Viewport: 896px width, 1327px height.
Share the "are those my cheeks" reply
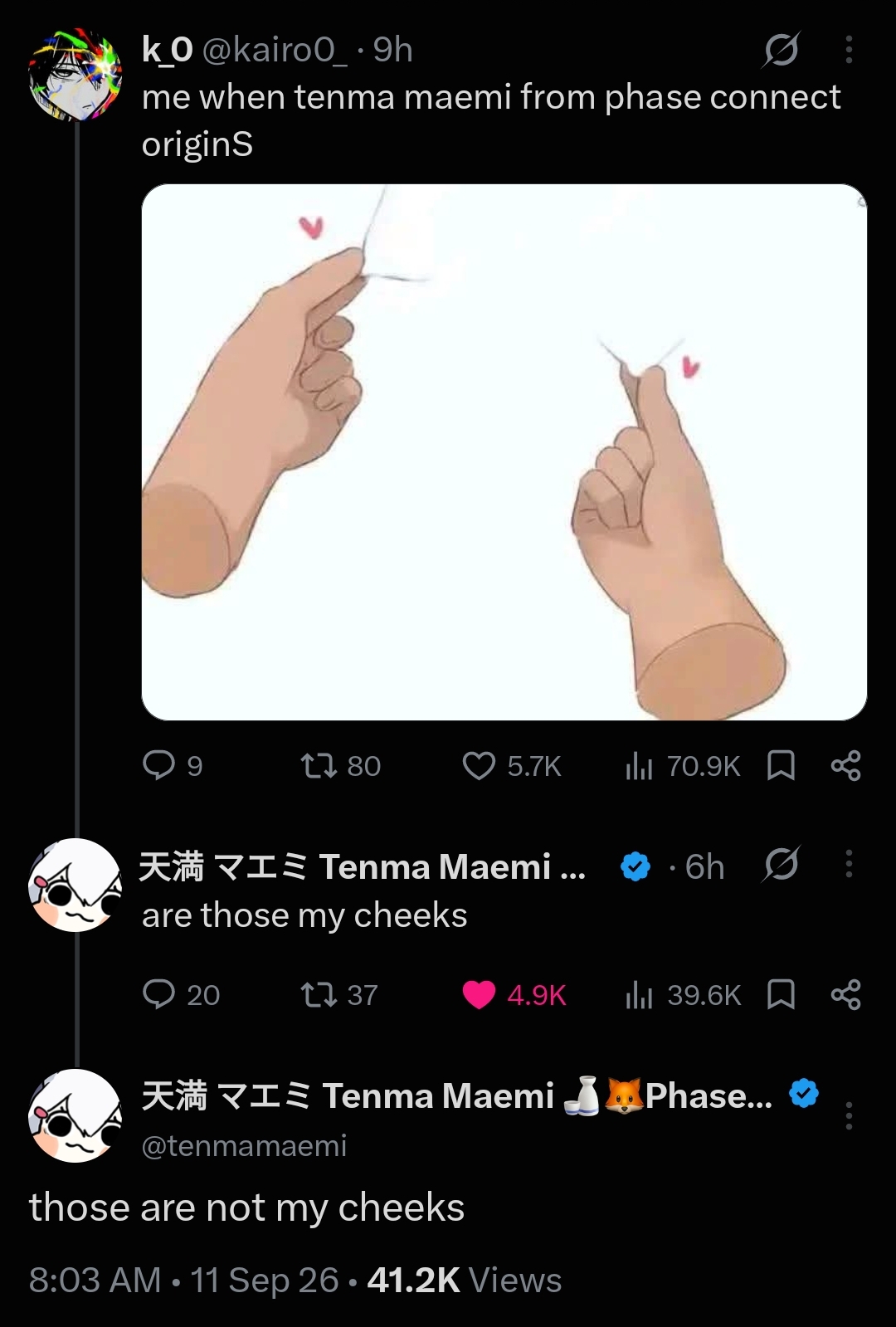845,994
